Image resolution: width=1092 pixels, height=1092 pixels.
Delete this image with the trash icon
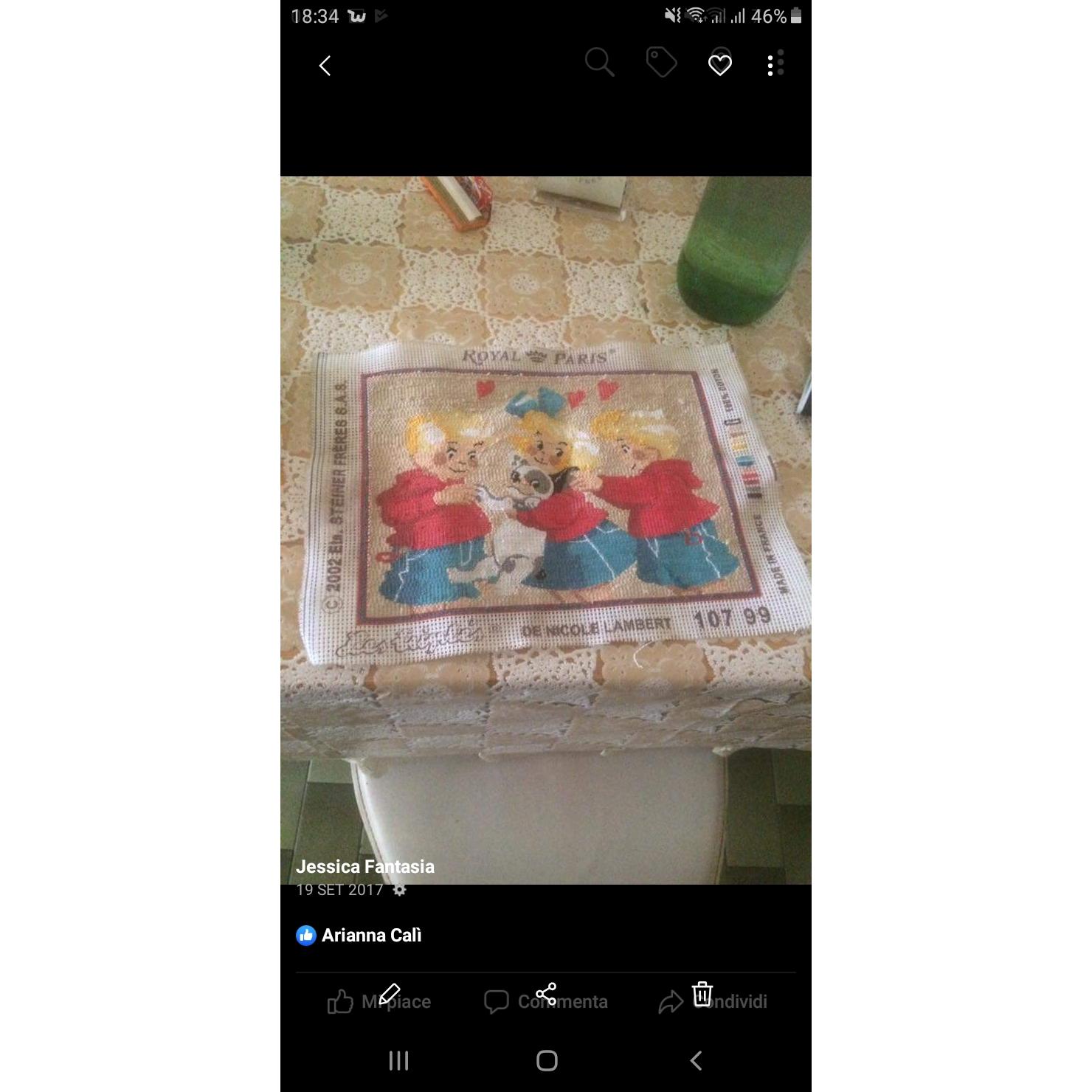click(x=702, y=994)
